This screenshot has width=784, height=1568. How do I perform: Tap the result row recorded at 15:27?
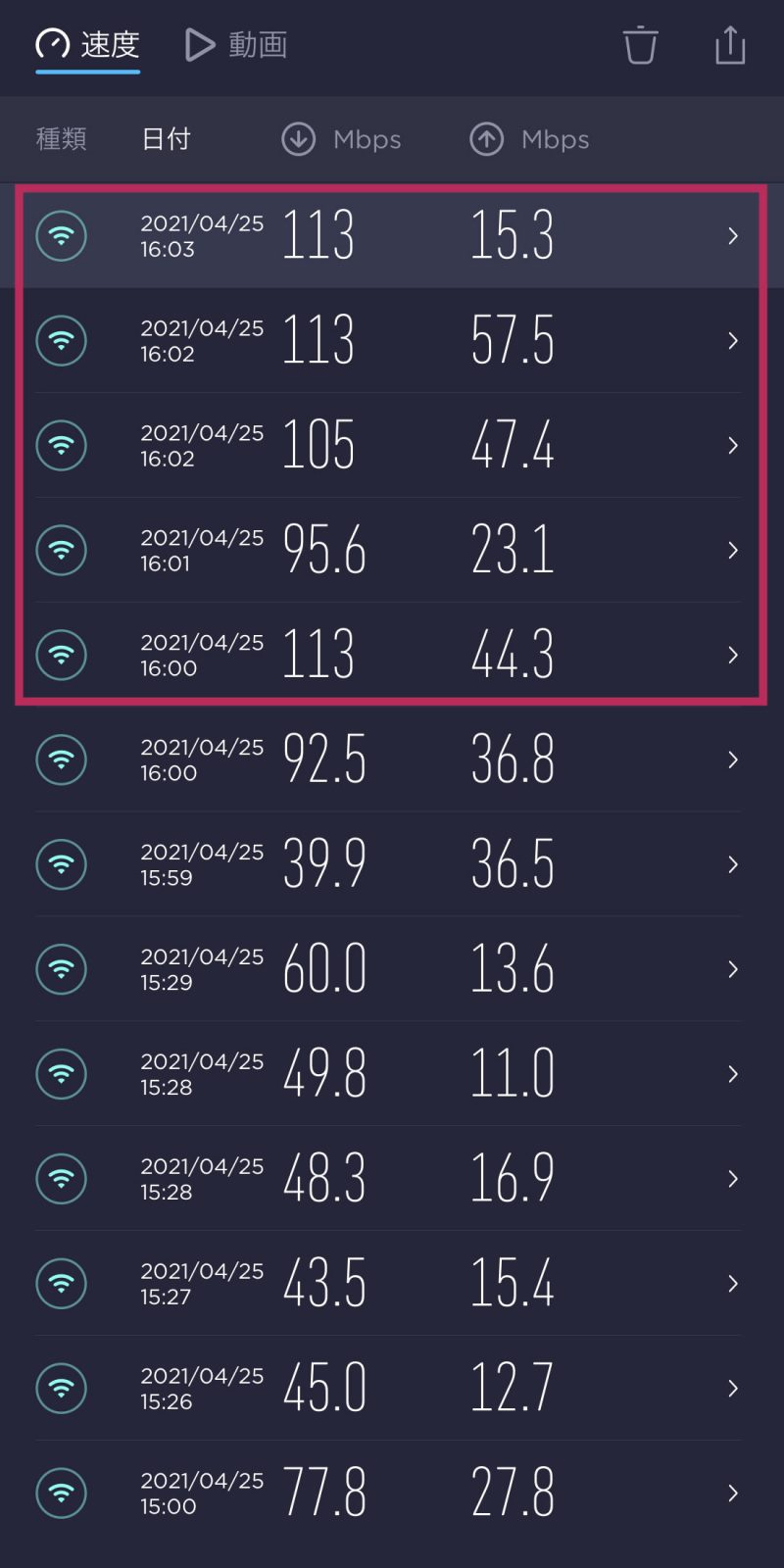point(392,1284)
